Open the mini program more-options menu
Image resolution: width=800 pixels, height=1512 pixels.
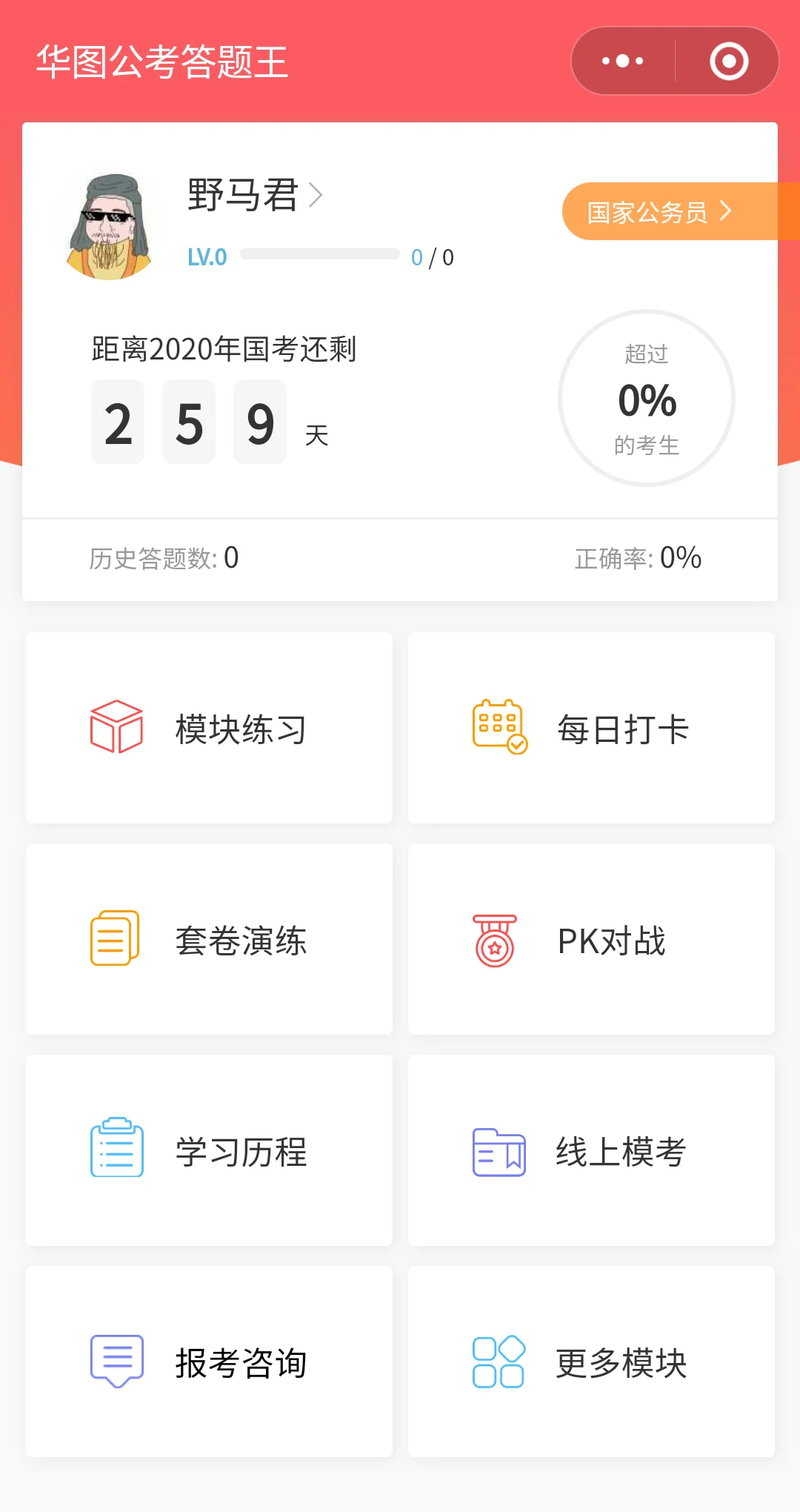point(623,61)
